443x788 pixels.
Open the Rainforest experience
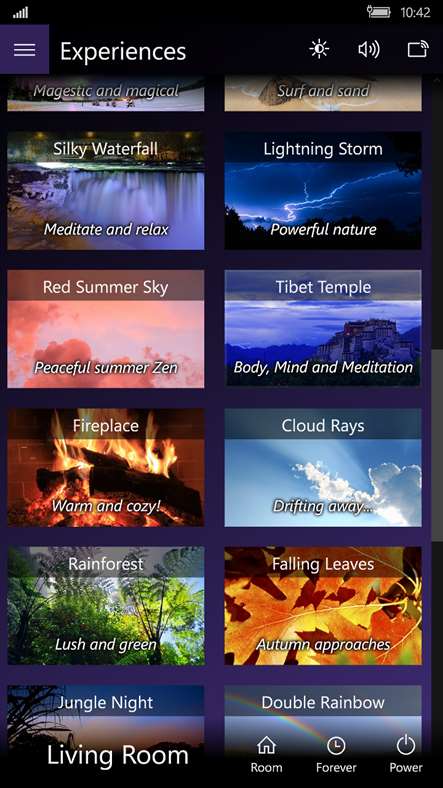[x=106, y=606]
